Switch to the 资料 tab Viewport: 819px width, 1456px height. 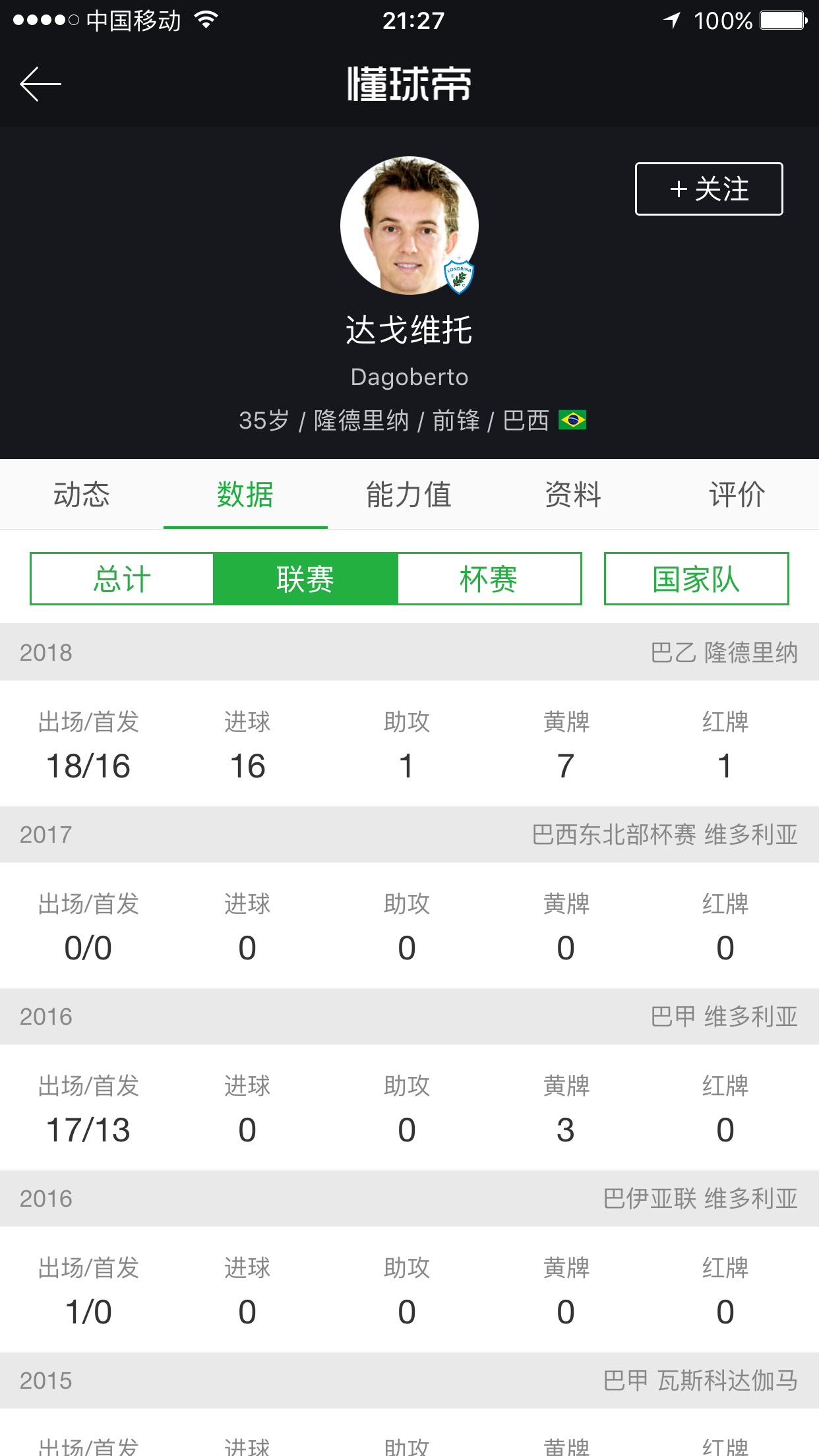tap(573, 494)
